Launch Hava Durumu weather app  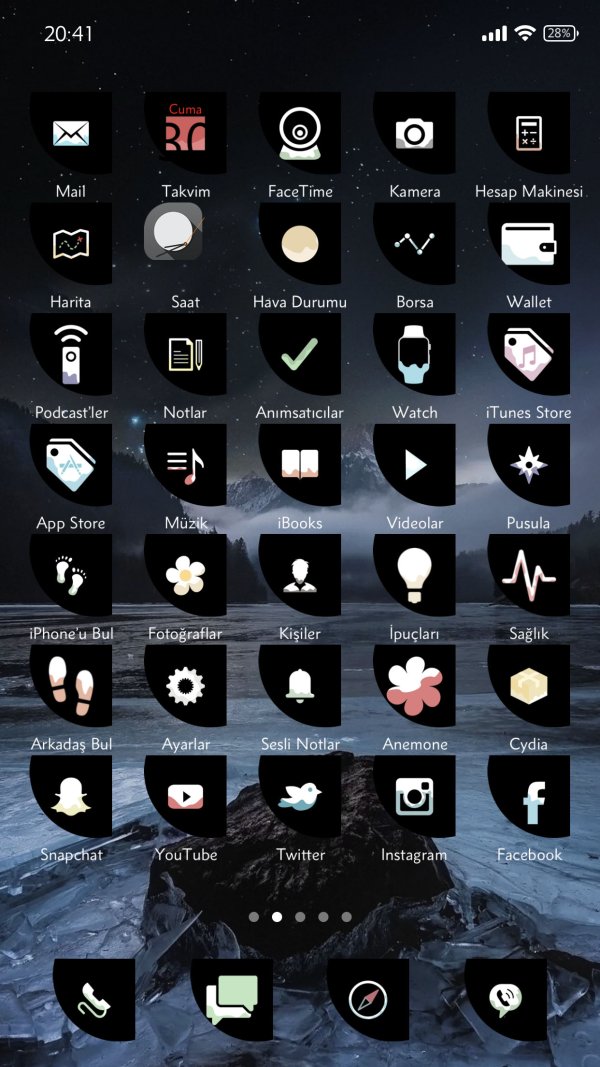[x=300, y=244]
